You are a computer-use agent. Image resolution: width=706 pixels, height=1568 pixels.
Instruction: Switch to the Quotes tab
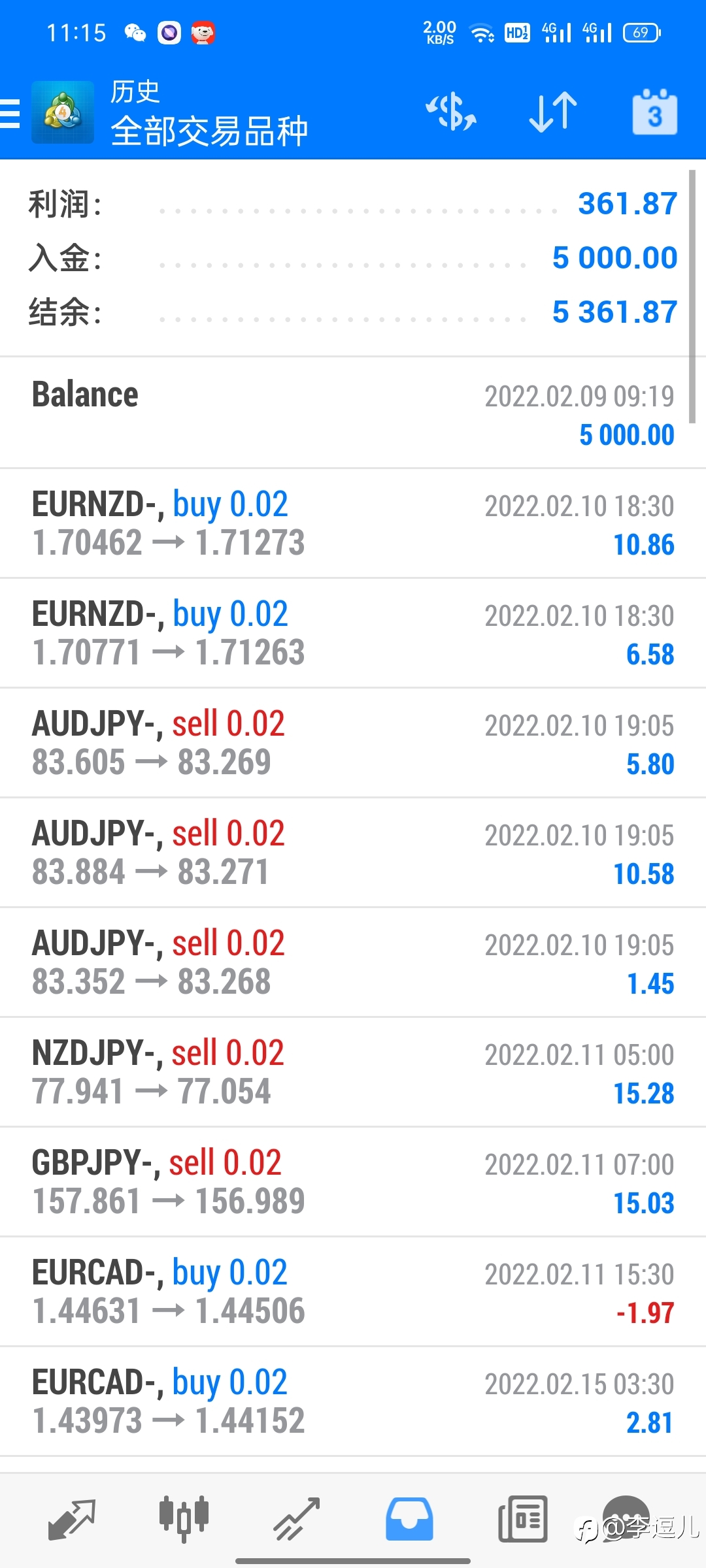coord(72,1520)
